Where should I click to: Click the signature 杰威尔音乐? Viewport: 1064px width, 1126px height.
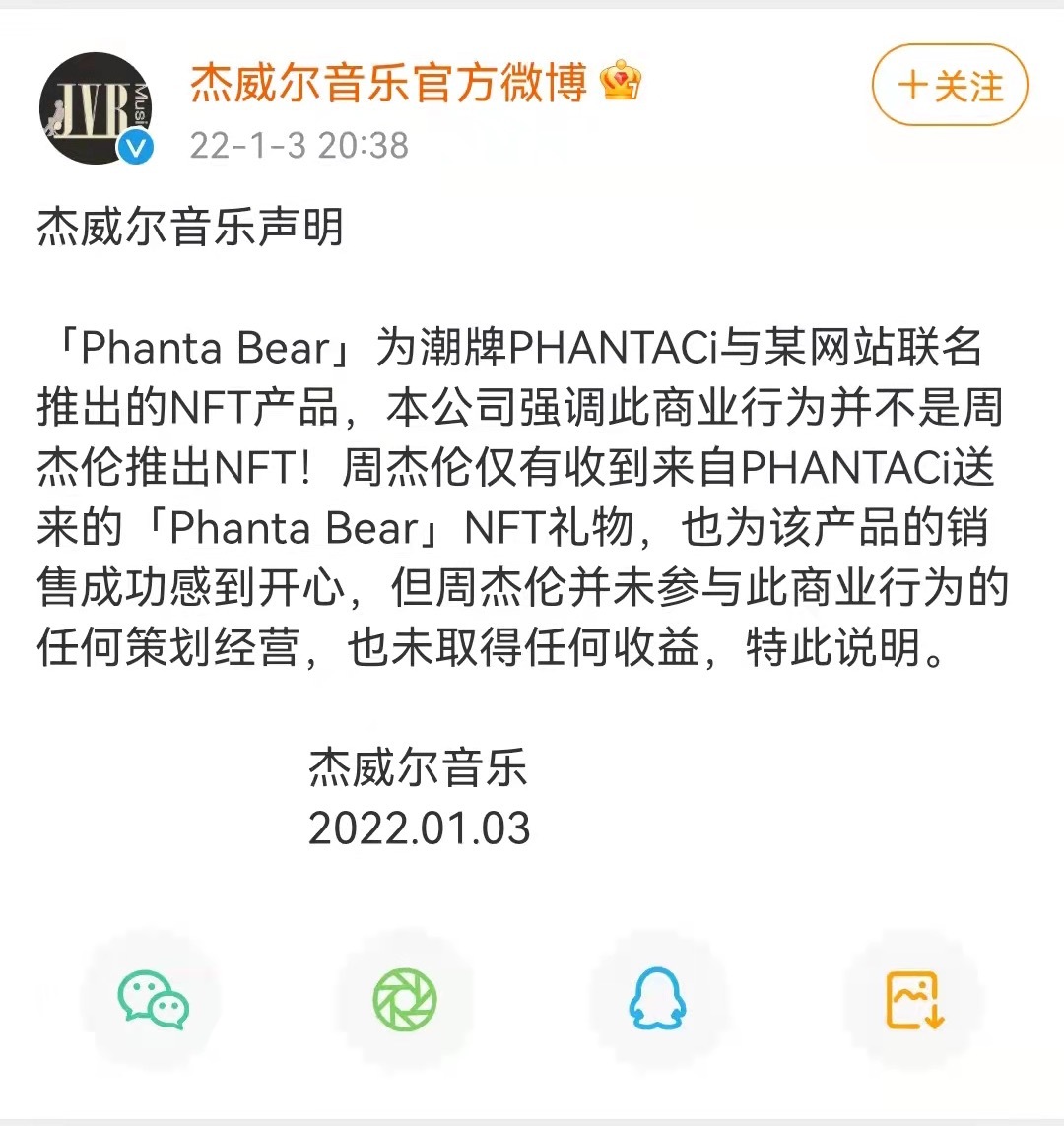pyautogui.click(x=416, y=772)
